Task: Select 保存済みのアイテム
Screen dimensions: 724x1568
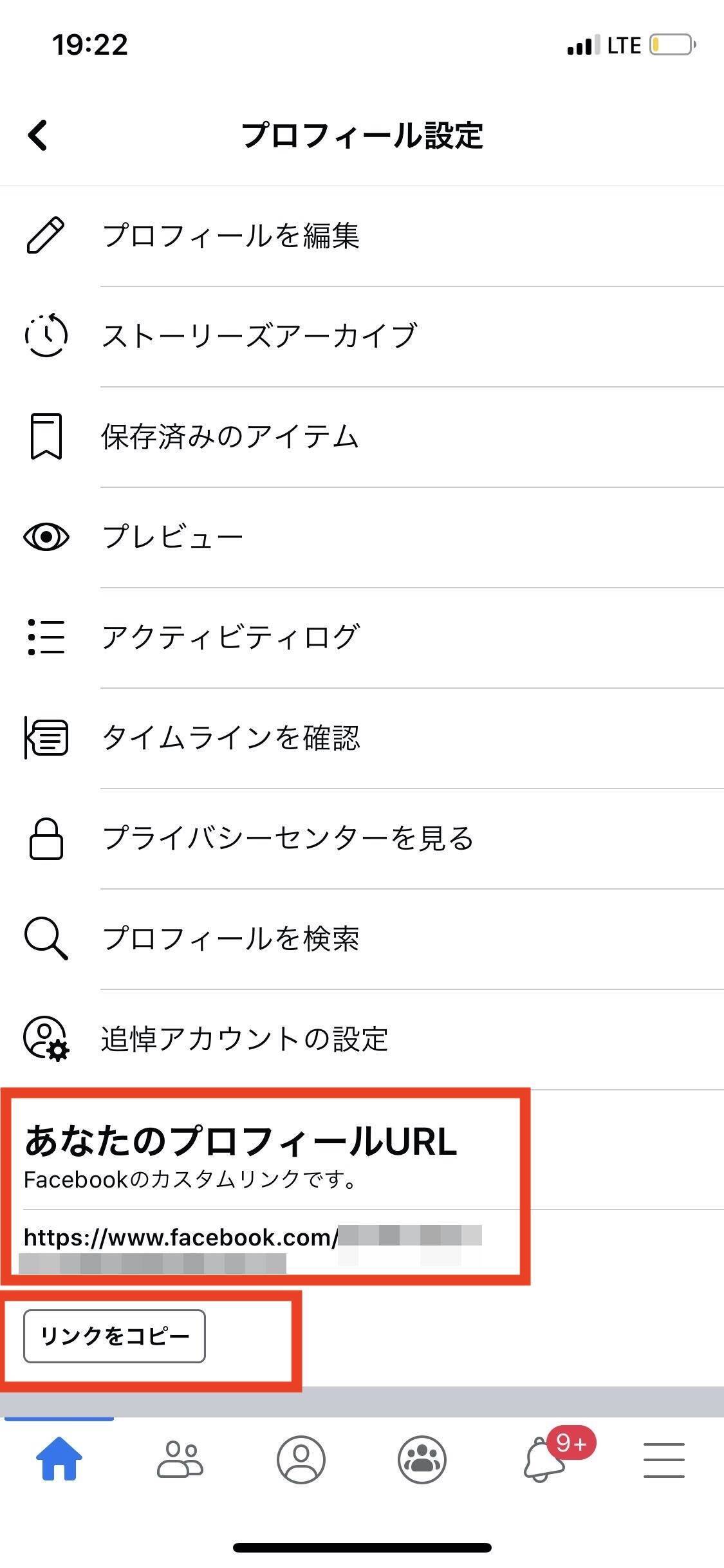Action: coord(230,436)
